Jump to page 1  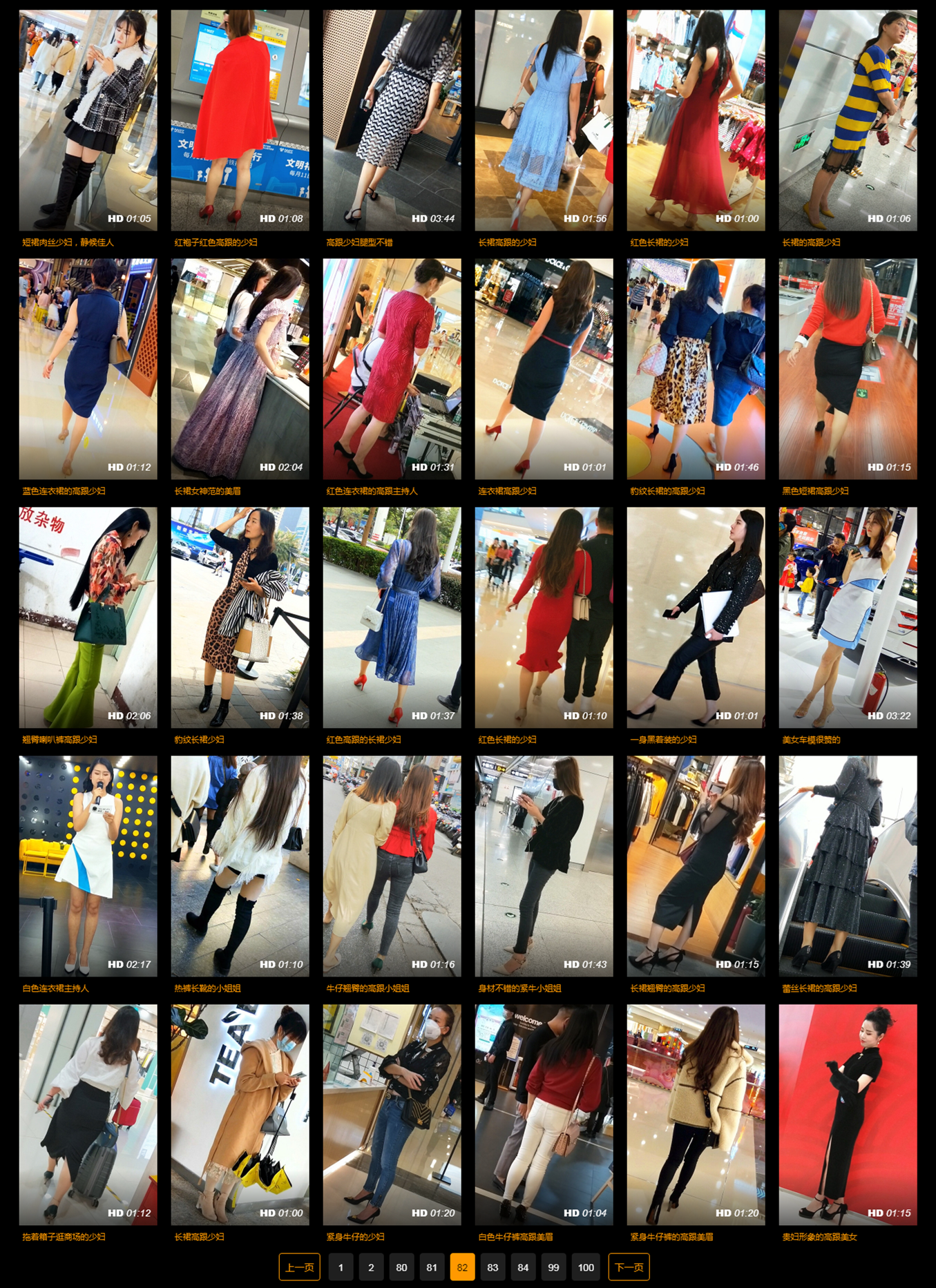[341, 1267]
